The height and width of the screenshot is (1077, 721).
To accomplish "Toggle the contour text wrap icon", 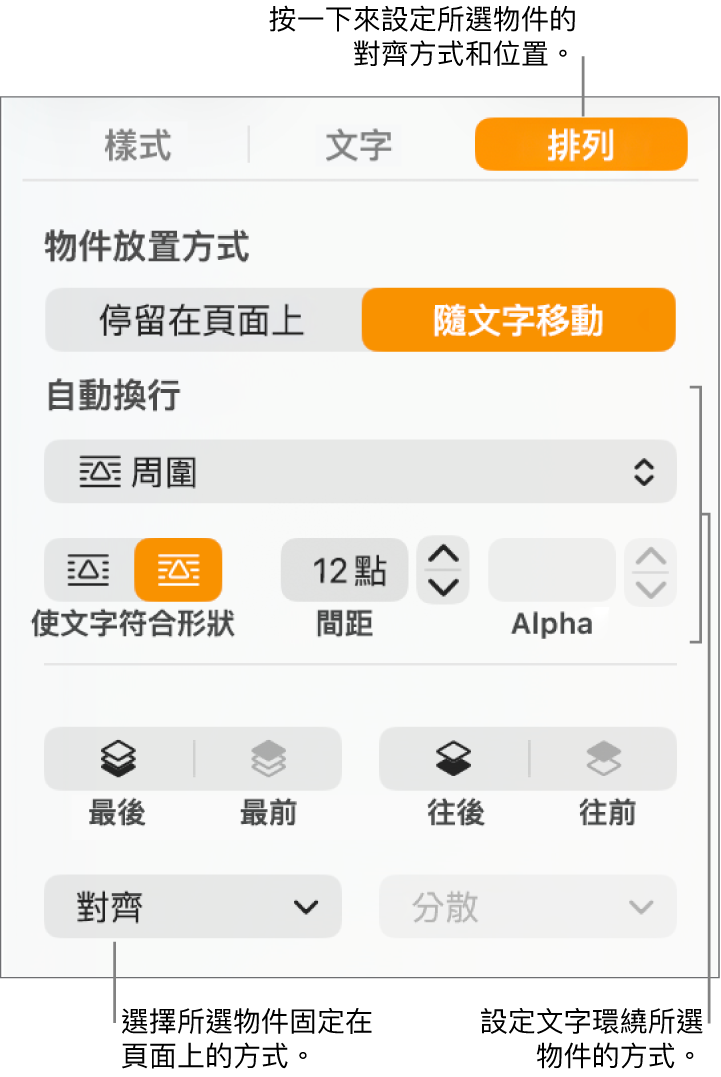I will (178, 570).
